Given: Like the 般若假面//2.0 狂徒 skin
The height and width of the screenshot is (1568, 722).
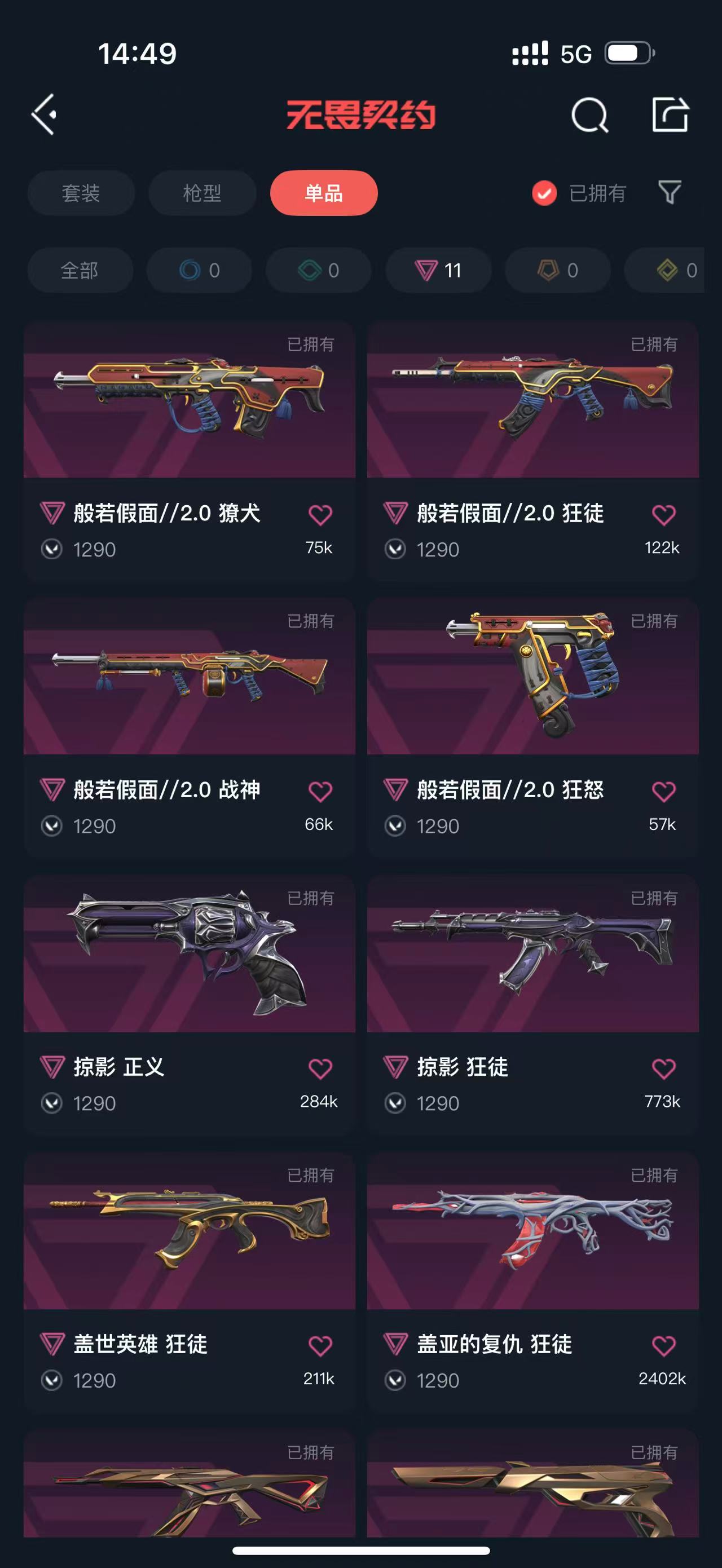Looking at the screenshot, I should point(663,515).
